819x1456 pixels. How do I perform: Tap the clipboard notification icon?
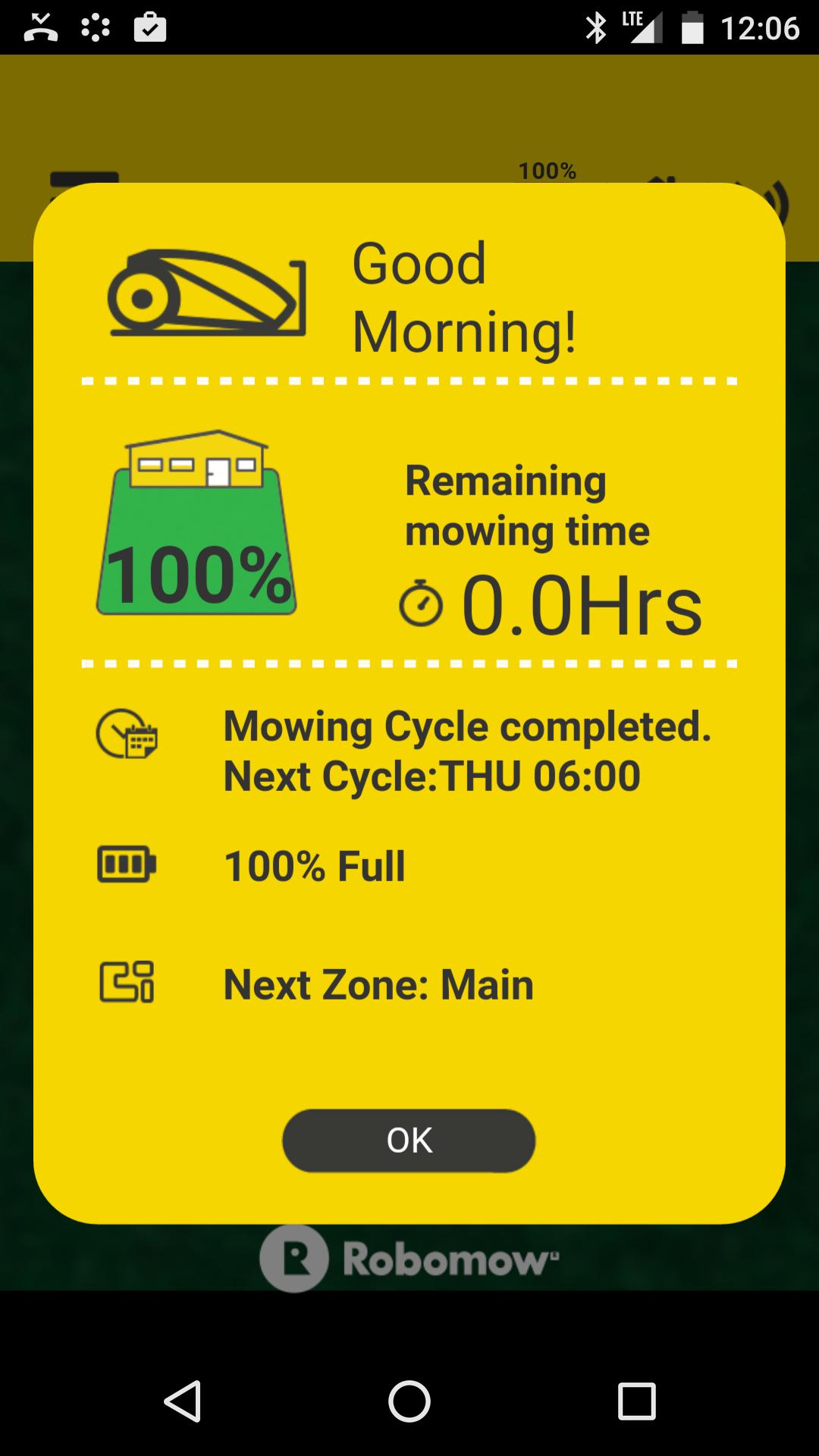point(149,27)
